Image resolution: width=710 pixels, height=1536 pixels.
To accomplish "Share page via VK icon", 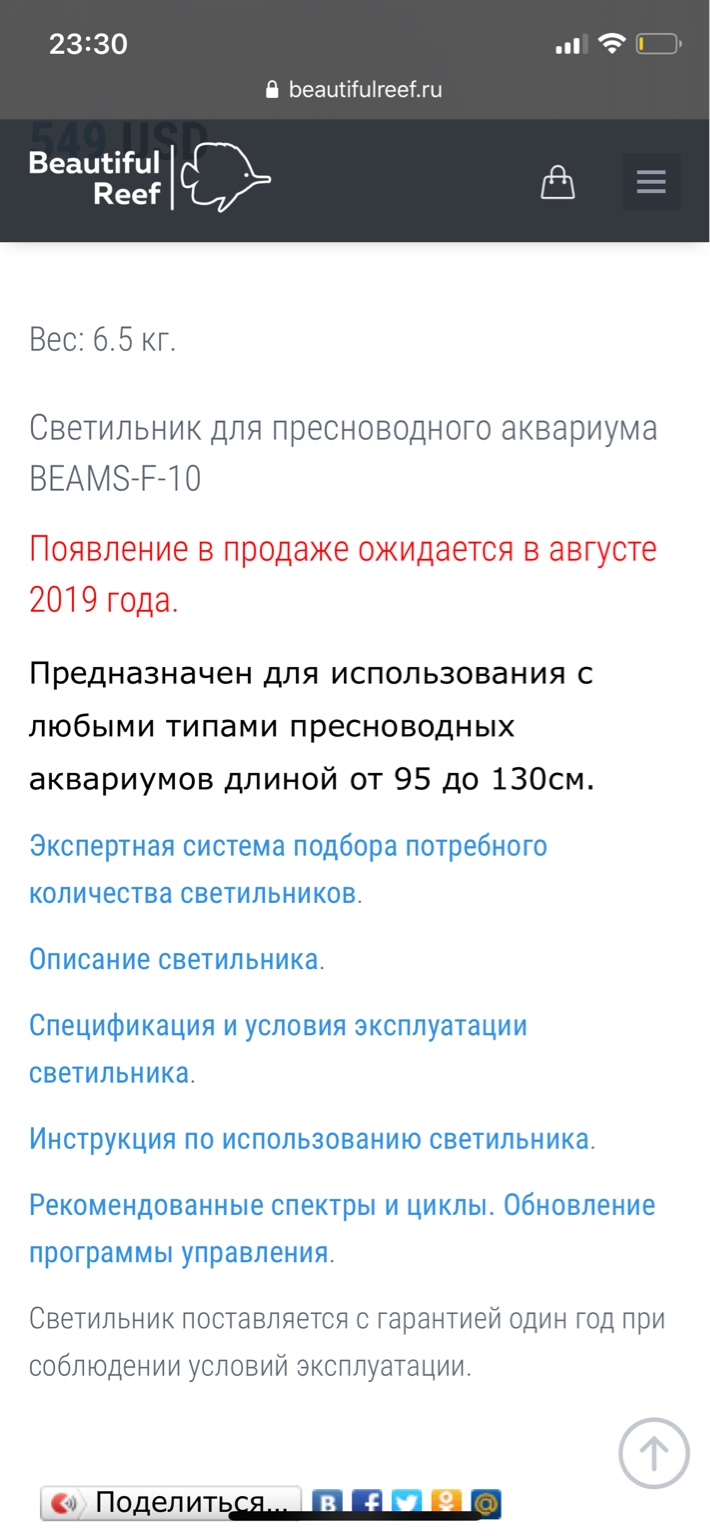I will [328, 1504].
